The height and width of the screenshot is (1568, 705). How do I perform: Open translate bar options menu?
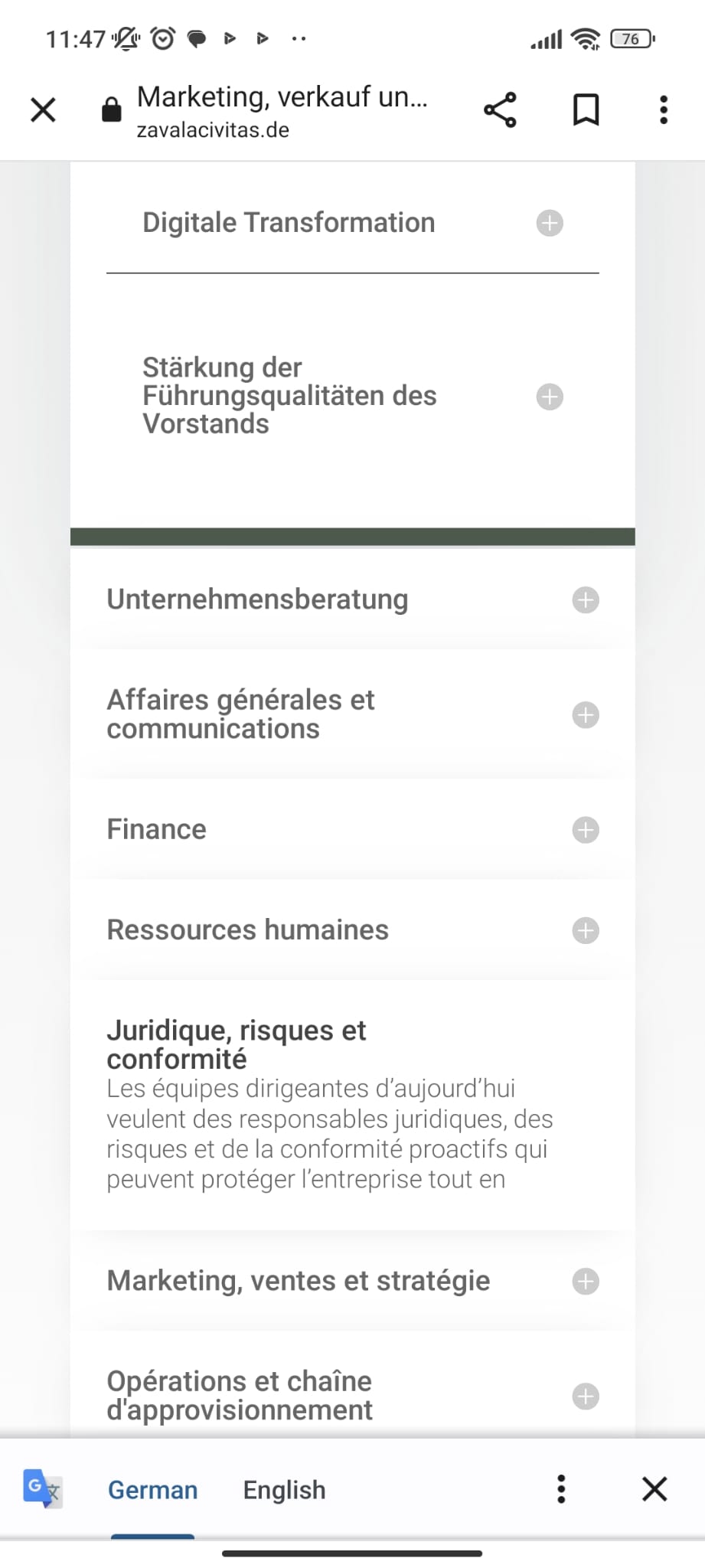561,1489
